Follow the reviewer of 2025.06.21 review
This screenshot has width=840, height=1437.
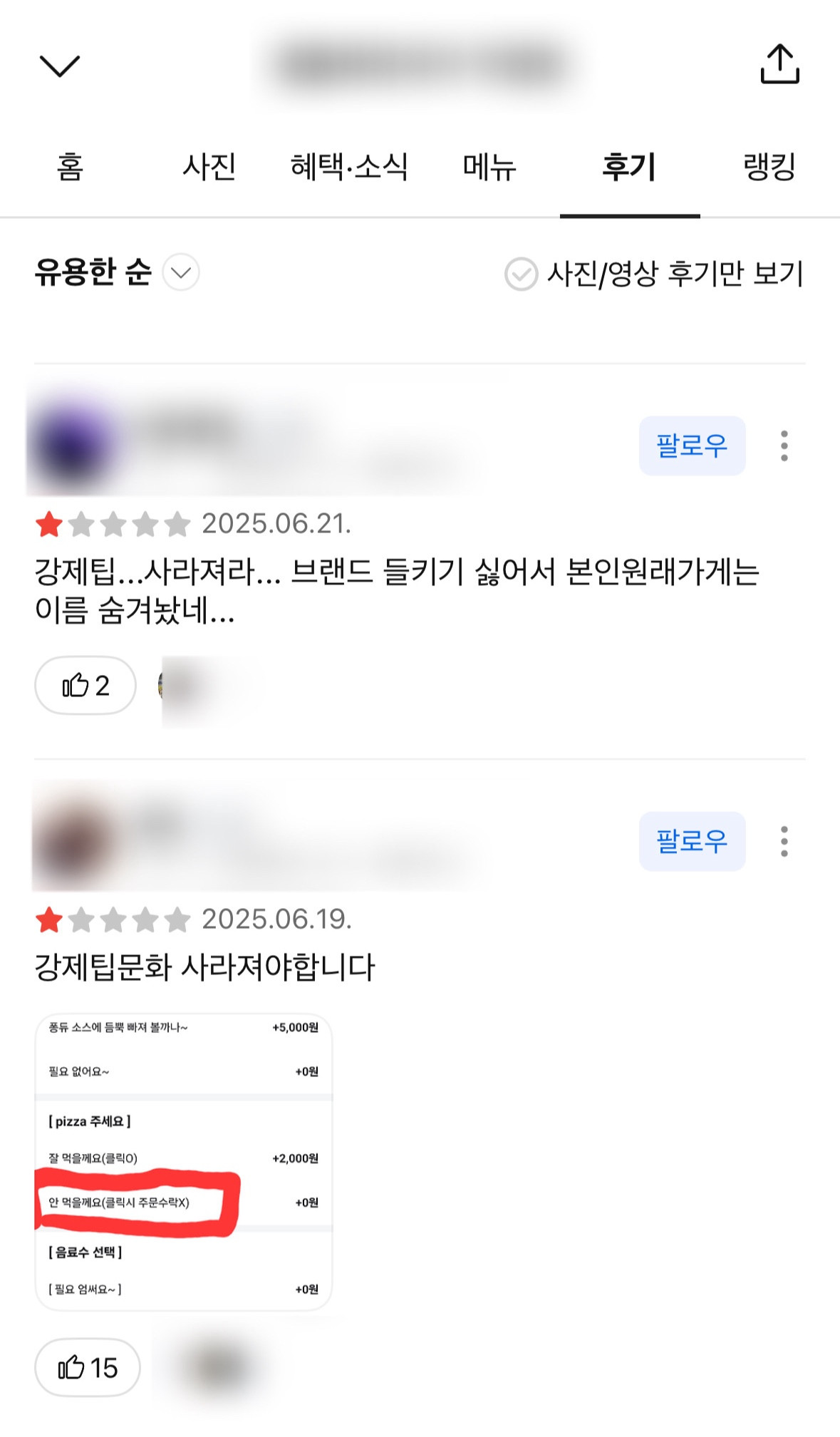pos(691,446)
